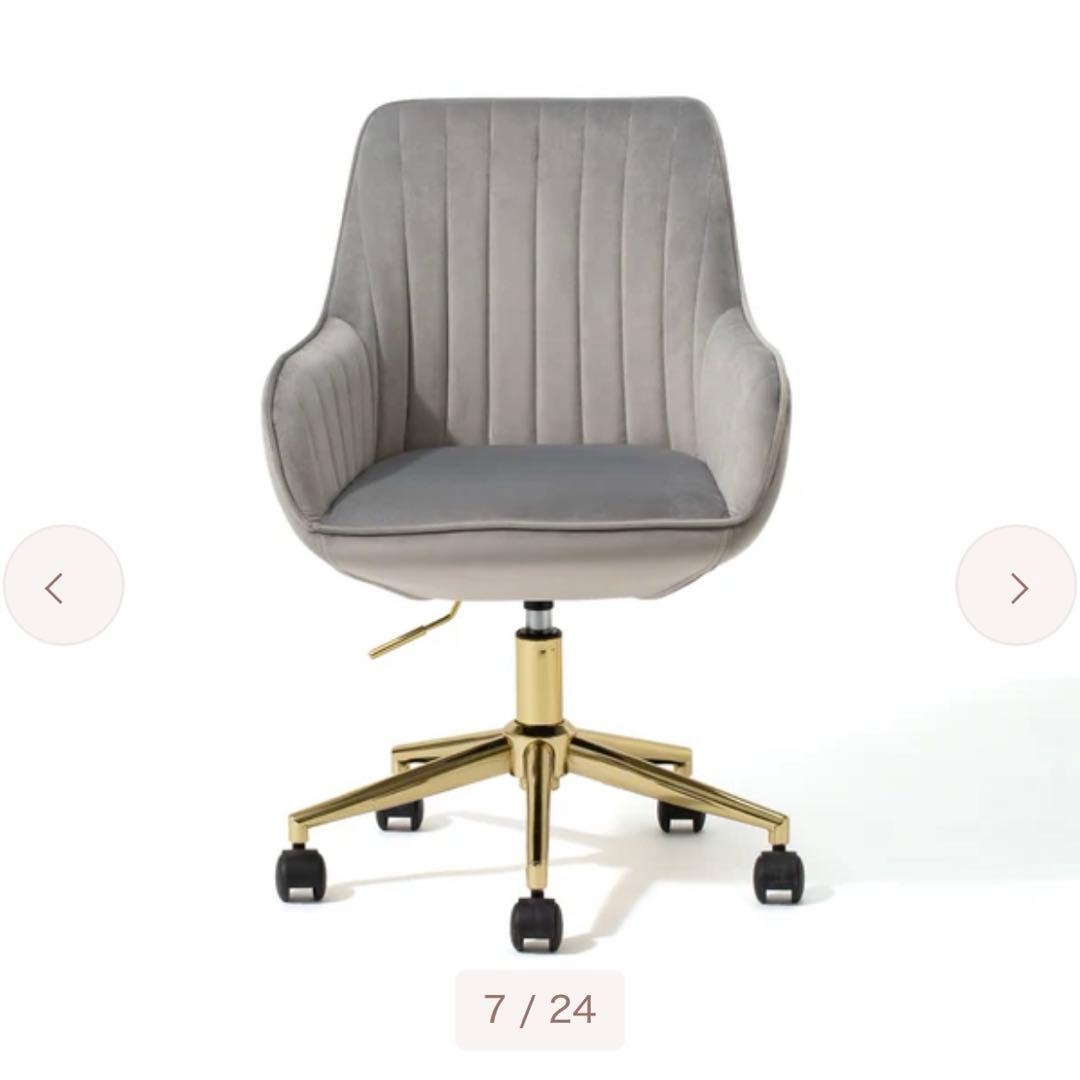Go to the previous product image
The image size is (1080, 1080).
63,586
